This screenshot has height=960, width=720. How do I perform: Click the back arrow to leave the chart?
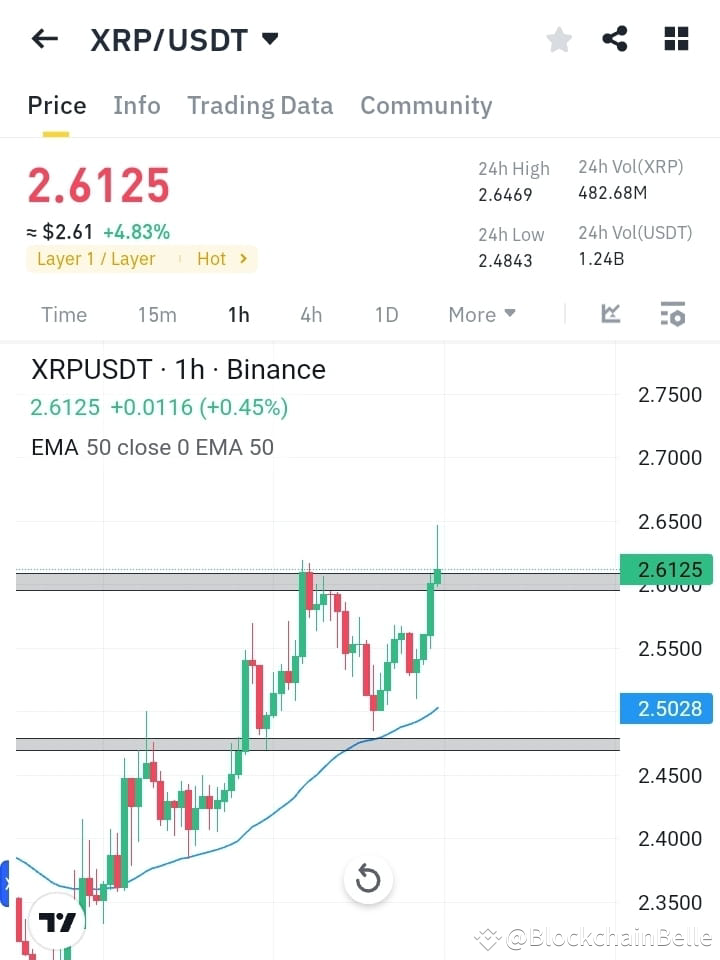tap(44, 38)
